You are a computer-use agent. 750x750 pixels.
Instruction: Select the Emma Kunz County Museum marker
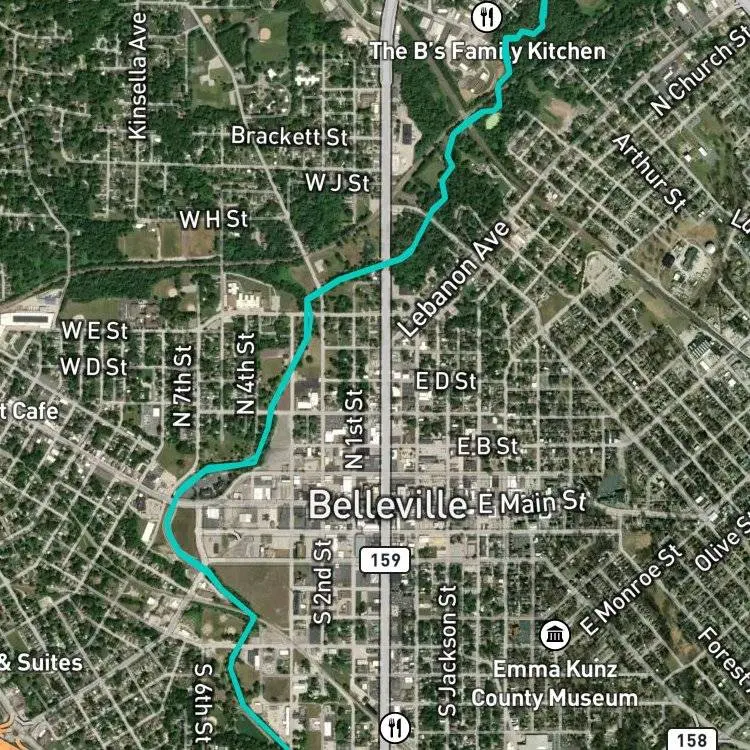(555, 635)
